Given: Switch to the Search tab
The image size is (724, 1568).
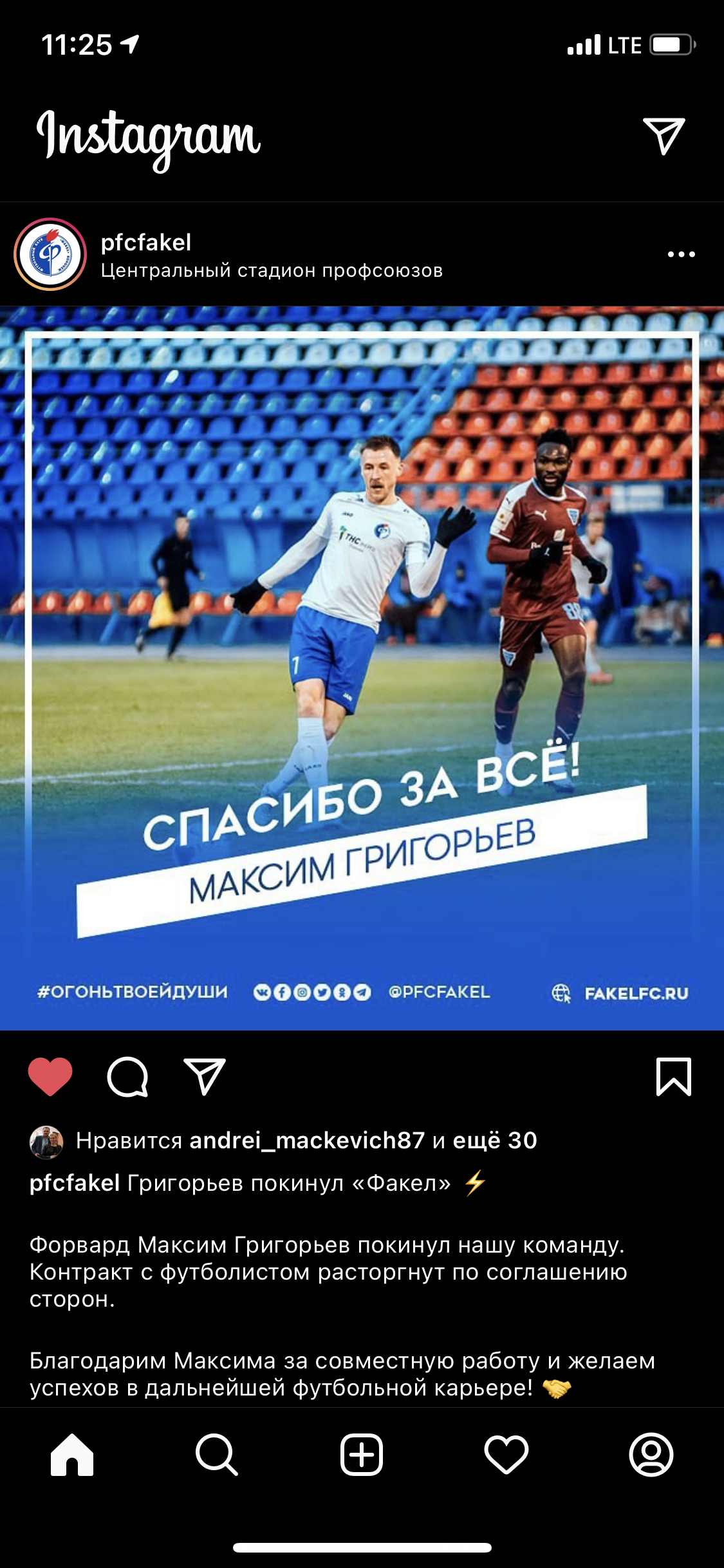Looking at the screenshot, I should pyautogui.click(x=217, y=1455).
